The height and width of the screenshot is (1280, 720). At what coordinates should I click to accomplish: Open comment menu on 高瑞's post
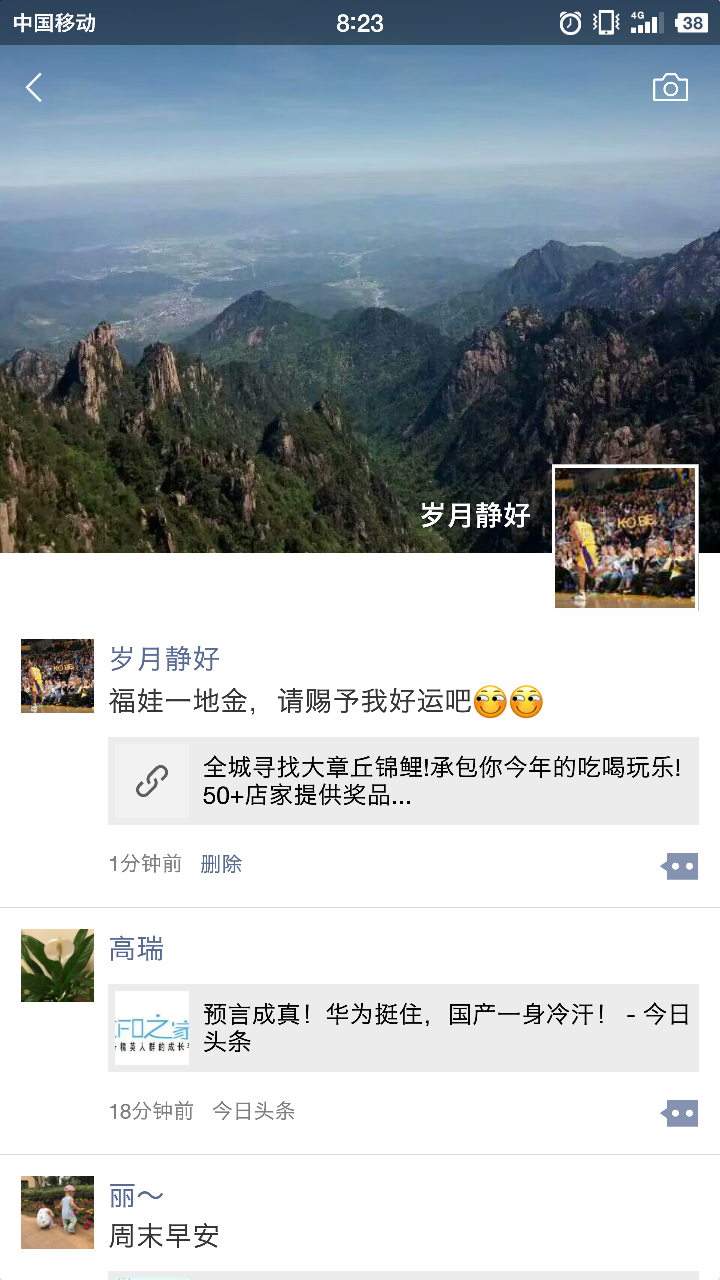[680, 1112]
